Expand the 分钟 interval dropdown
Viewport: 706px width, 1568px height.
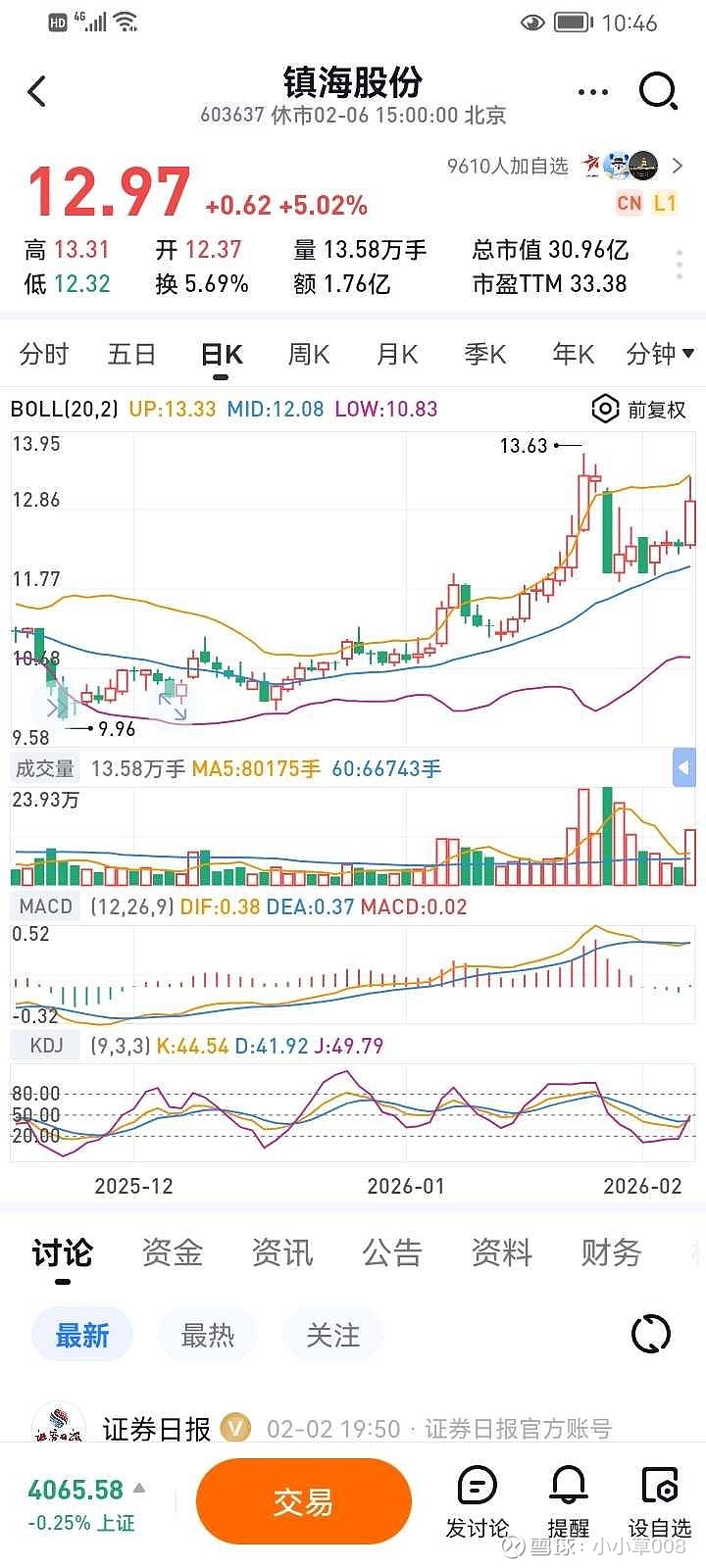coord(660,354)
